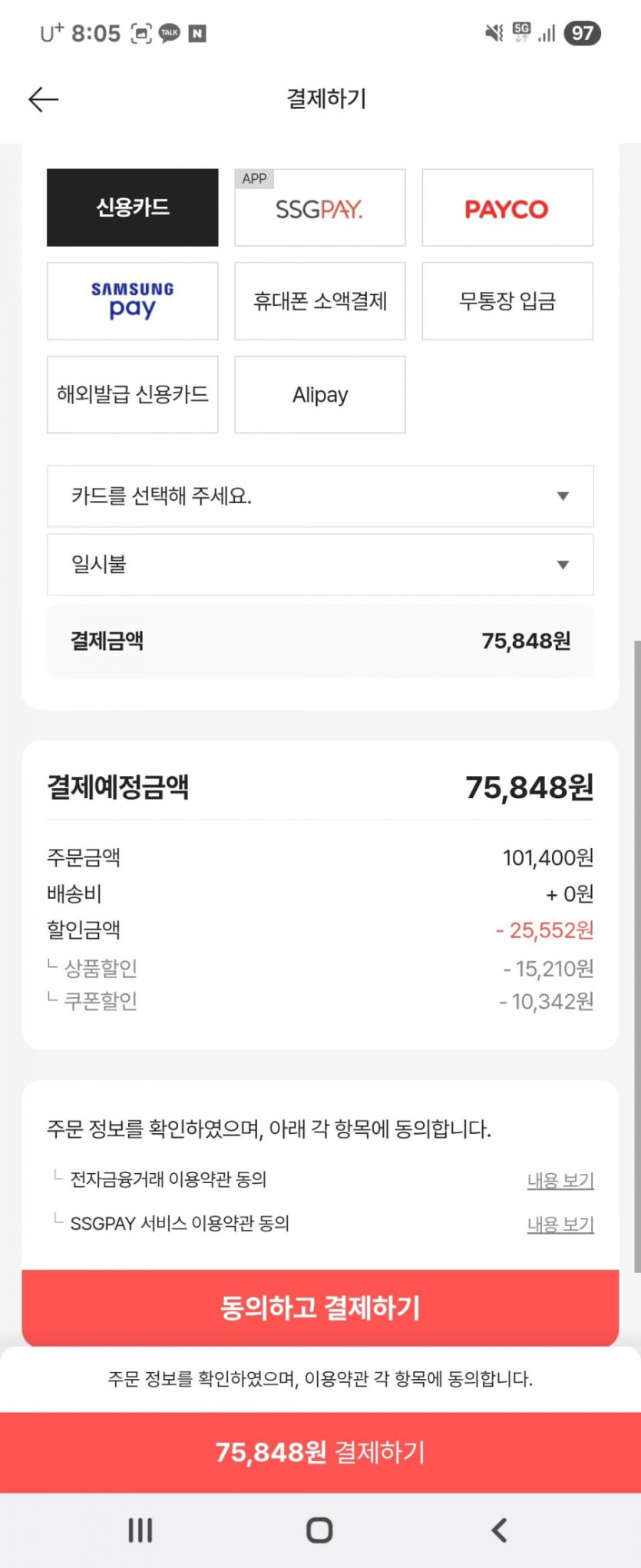View SSGPAY 서비스 이용약관 내용 보기
The width and height of the screenshot is (641, 1568).
point(560,1224)
